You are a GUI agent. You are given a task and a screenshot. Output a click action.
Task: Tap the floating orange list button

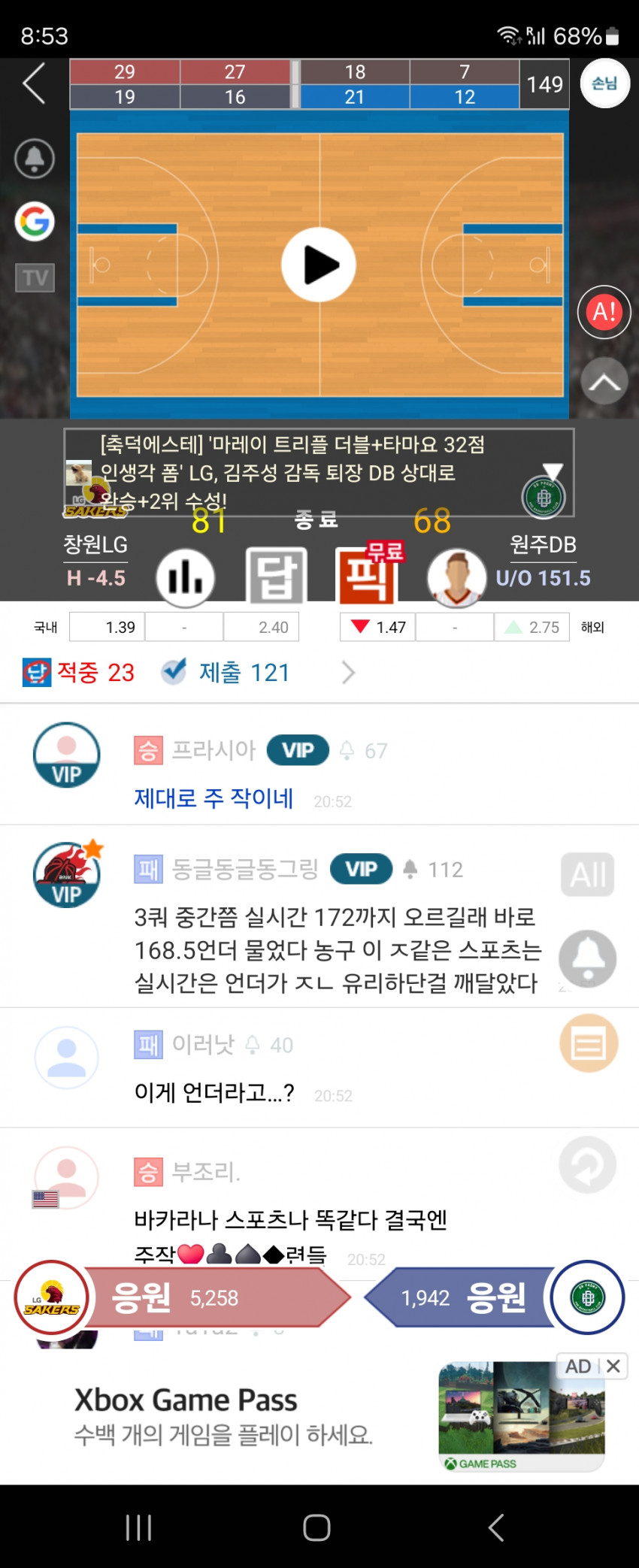[x=589, y=1043]
